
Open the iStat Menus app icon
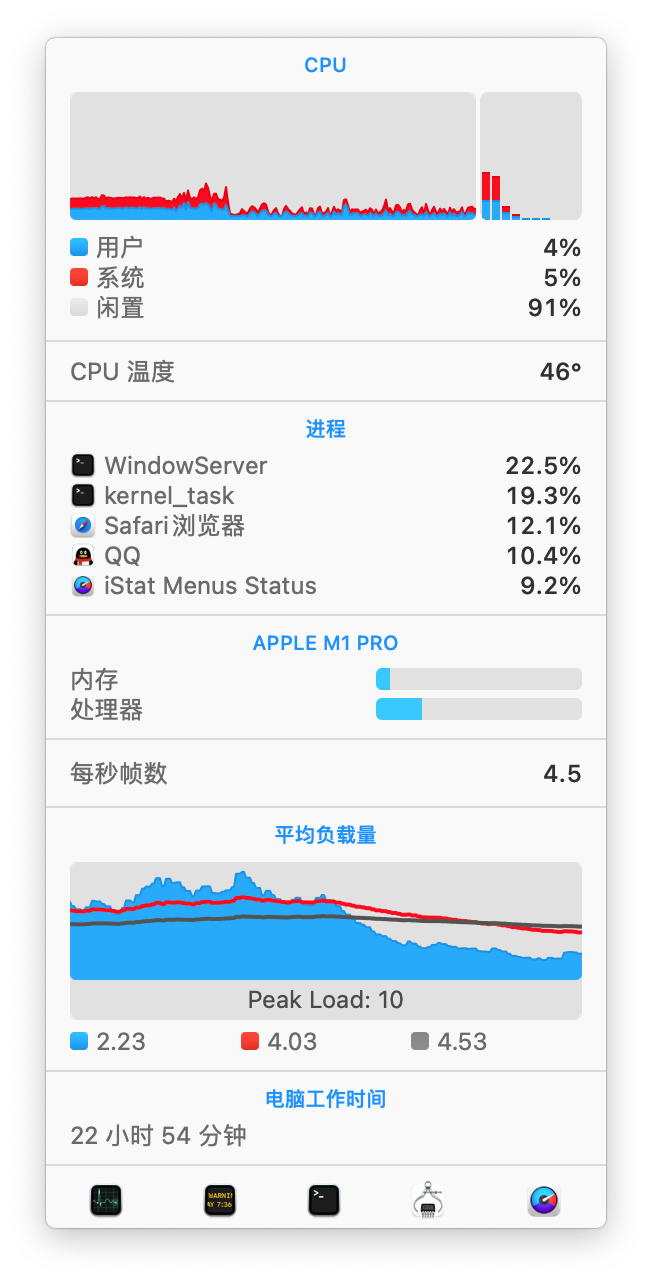pos(543,1199)
